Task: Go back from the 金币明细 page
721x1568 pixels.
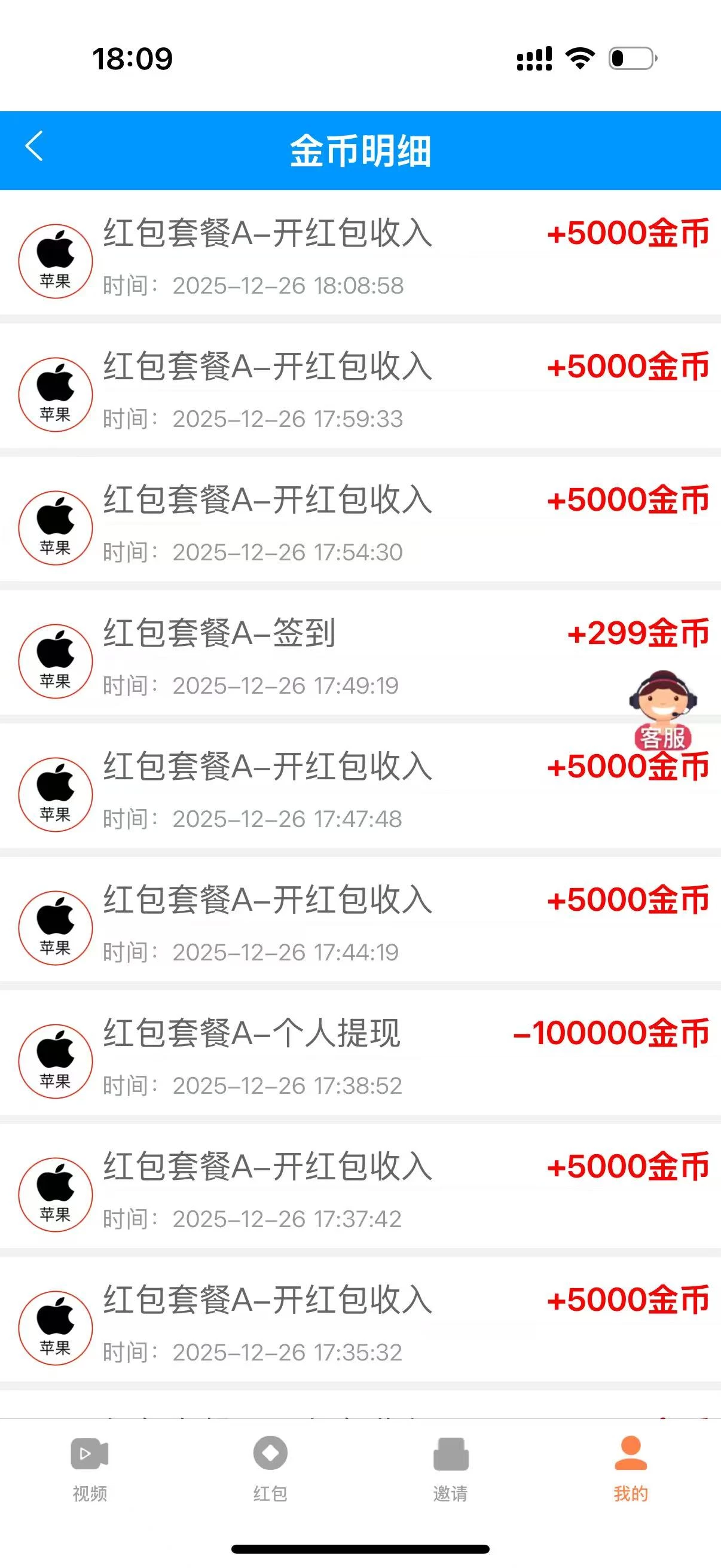Action: 35,147
